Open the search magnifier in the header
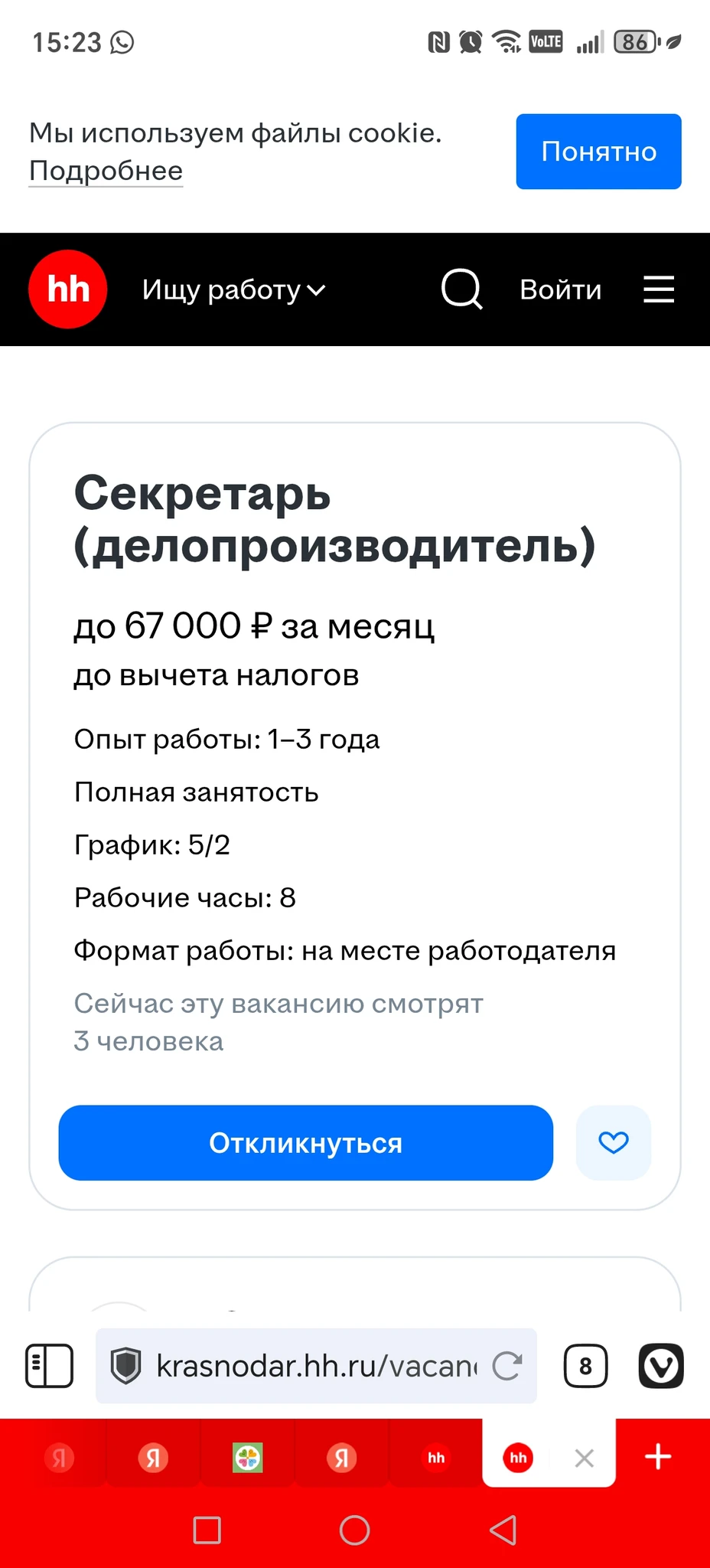Screen dimensions: 710x1568 tap(461, 289)
